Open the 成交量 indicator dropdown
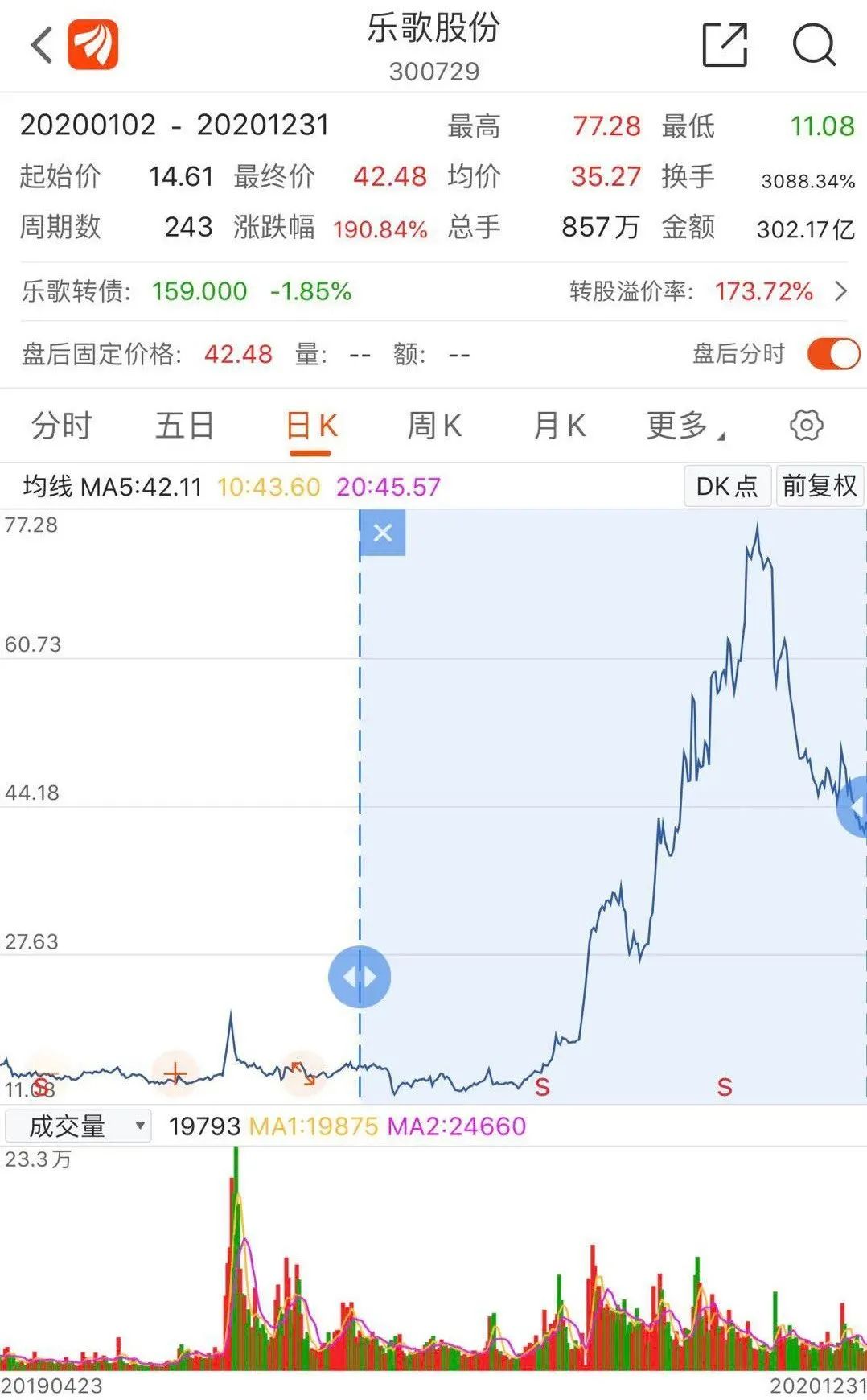 (77, 1126)
